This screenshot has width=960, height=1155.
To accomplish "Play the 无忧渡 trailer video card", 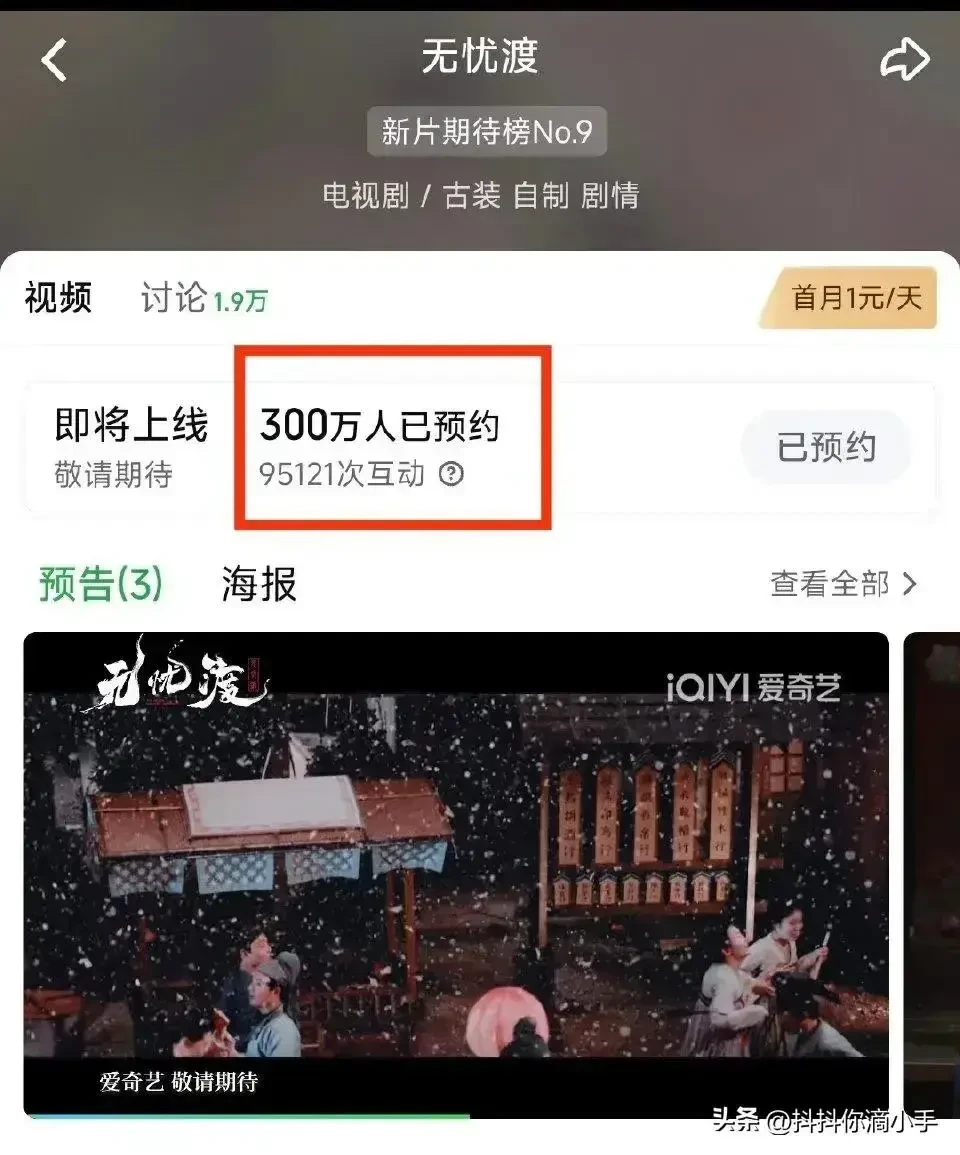I will point(455,873).
